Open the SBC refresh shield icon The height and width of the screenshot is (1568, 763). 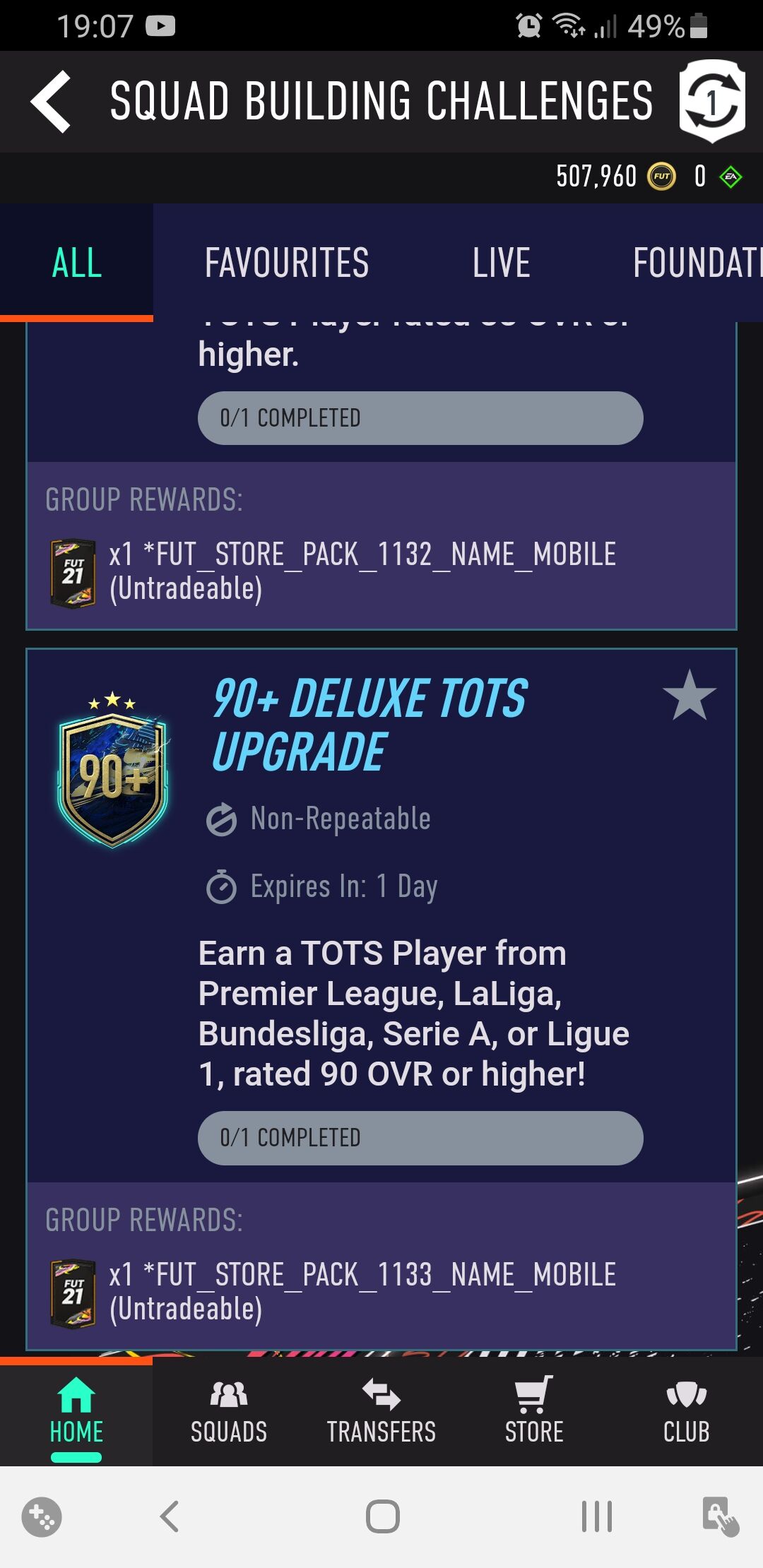[712, 101]
